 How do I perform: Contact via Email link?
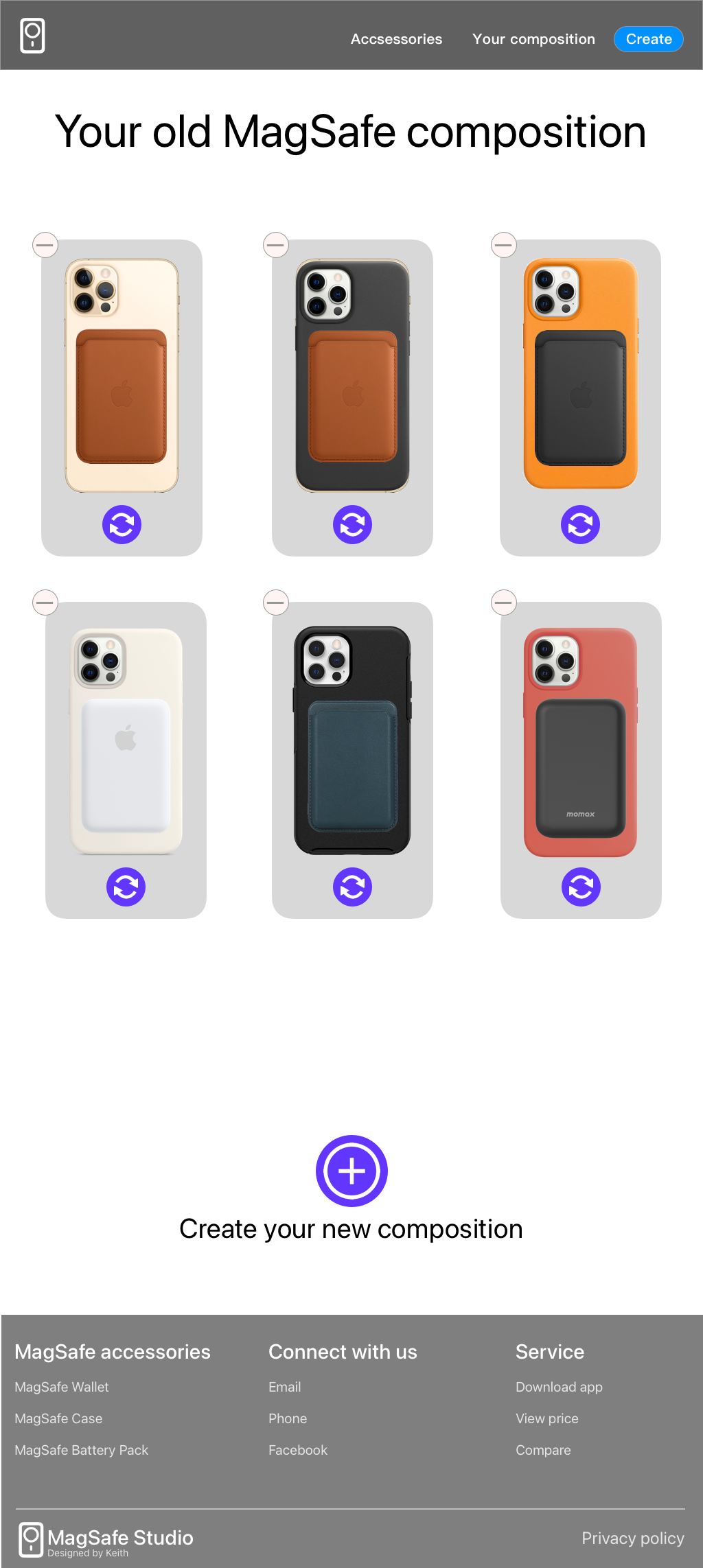pyautogui.click(x=285, y=1387)
